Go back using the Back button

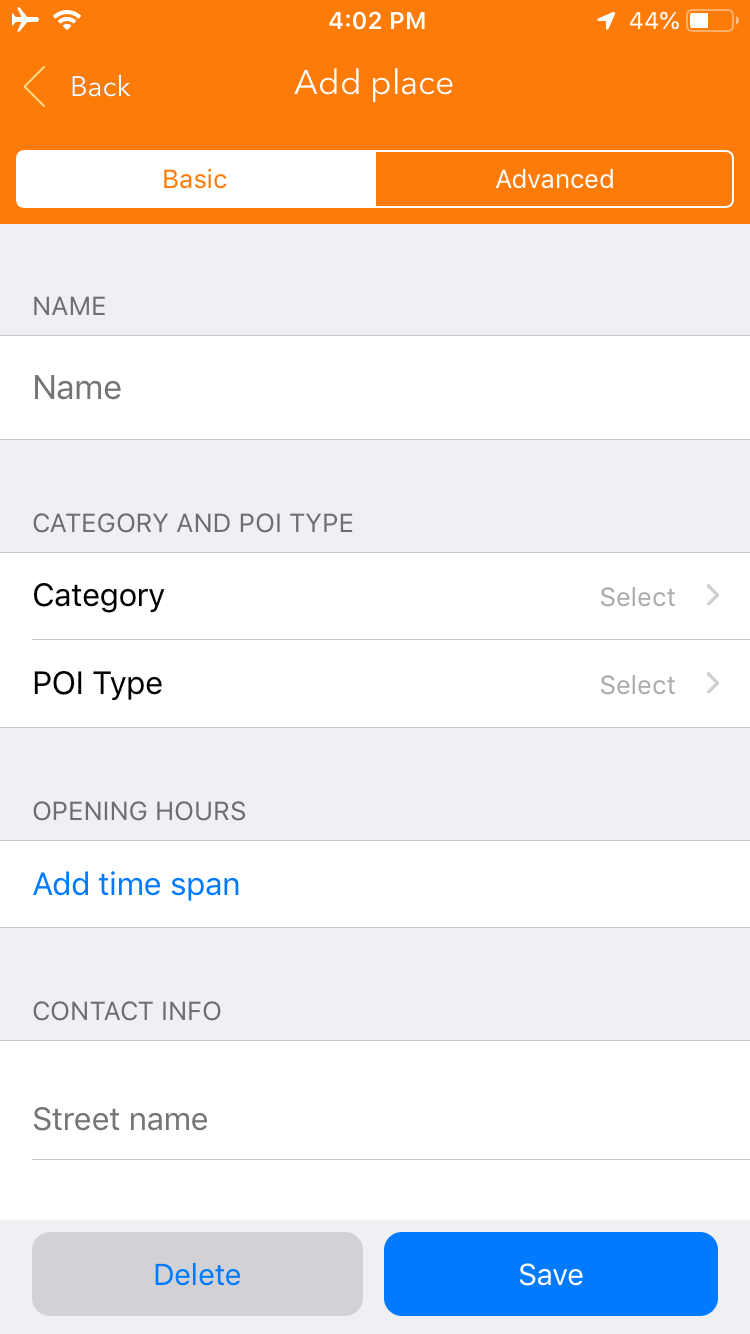pyautogui.click(x=78, y=87)
